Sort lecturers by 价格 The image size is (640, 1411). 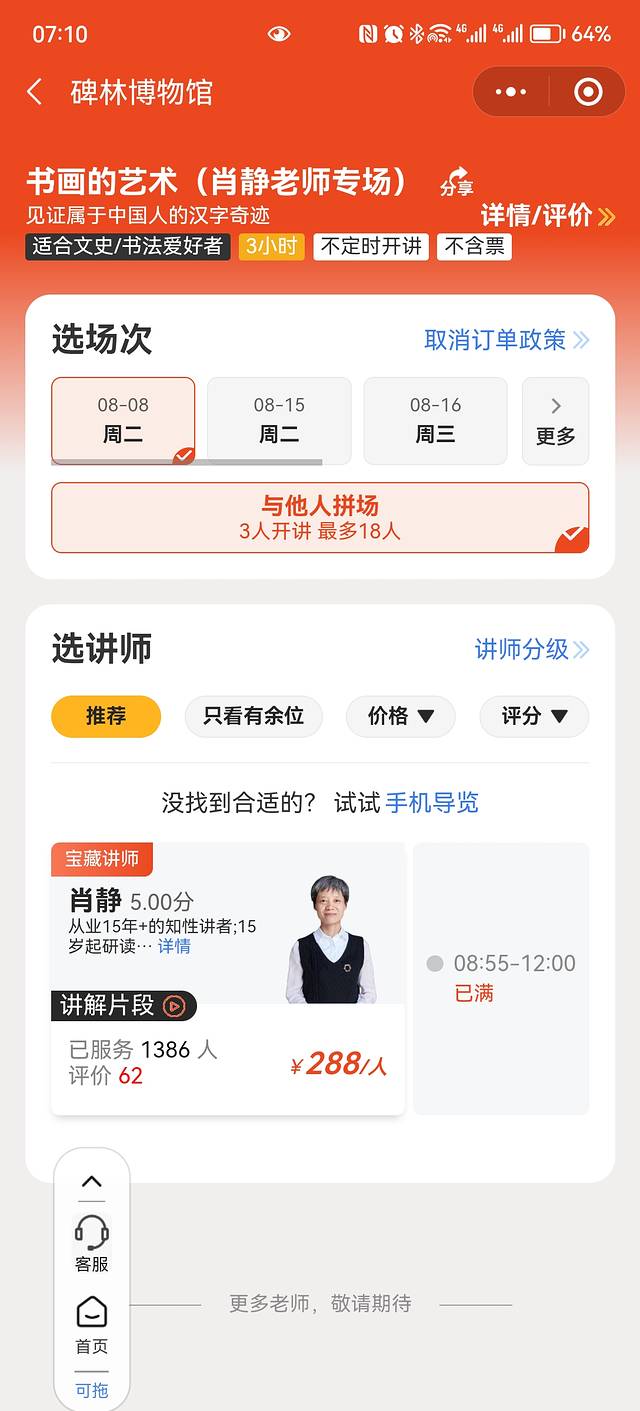(400, 716)
